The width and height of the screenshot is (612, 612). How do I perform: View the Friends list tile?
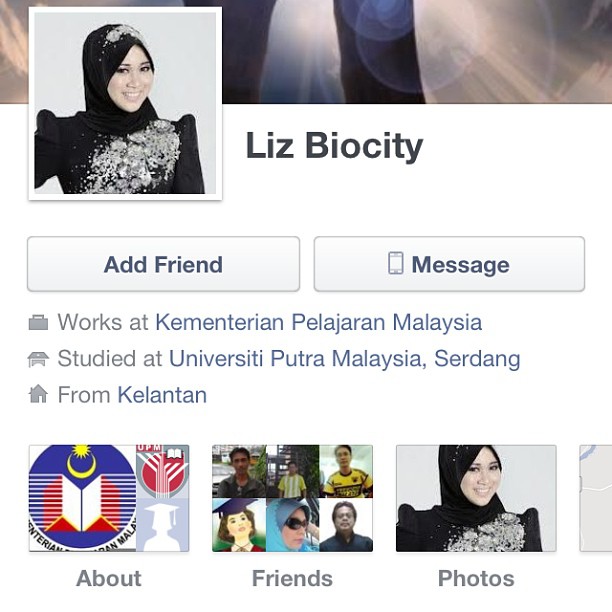point(292,499)
